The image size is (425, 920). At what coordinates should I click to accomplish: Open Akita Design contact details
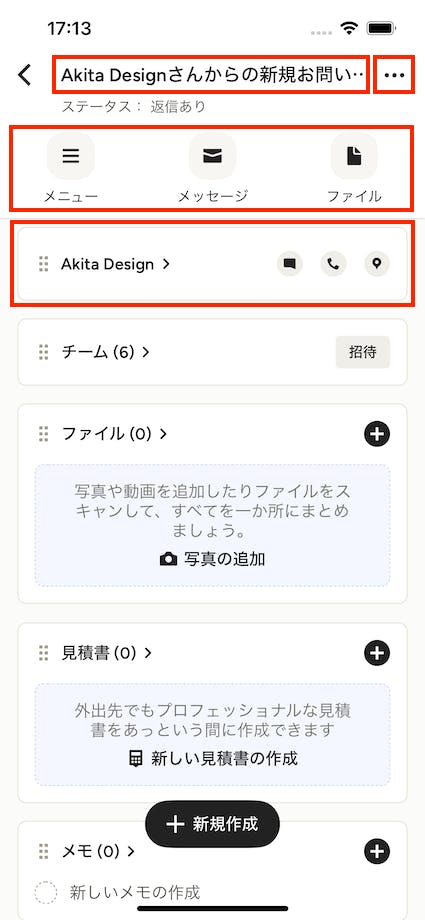(x=115, y=264)
